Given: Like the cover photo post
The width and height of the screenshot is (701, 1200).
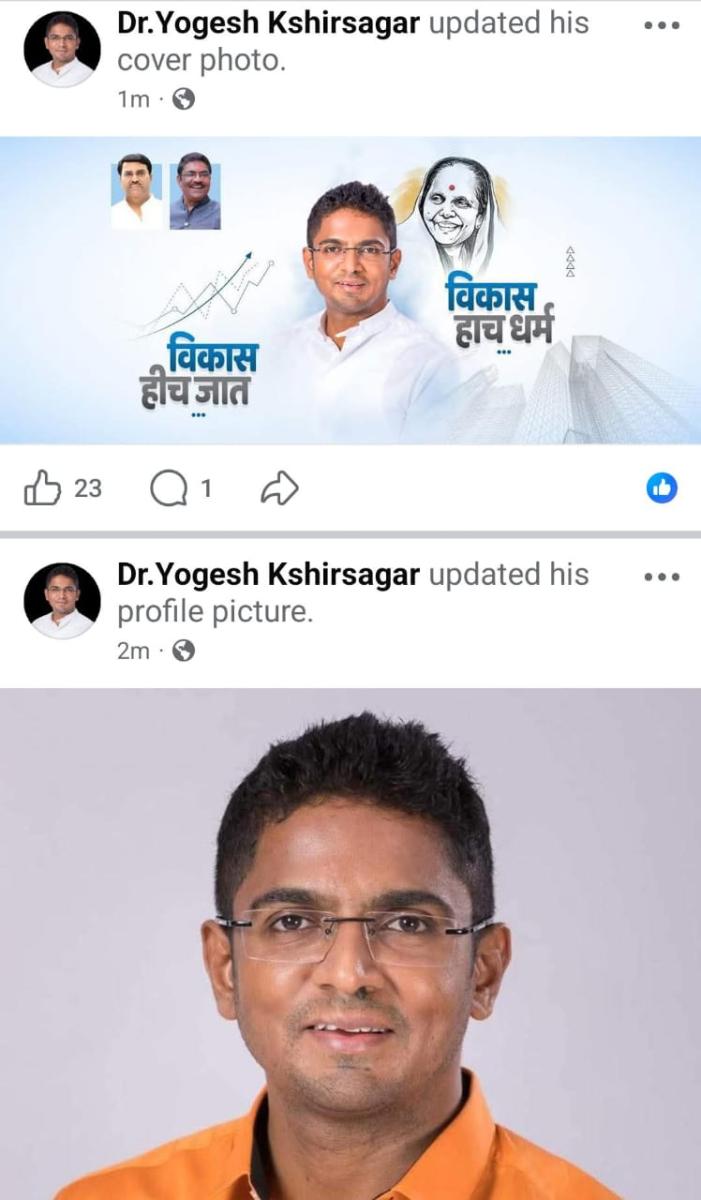Looking at the screenshot, I should point(43,489).
